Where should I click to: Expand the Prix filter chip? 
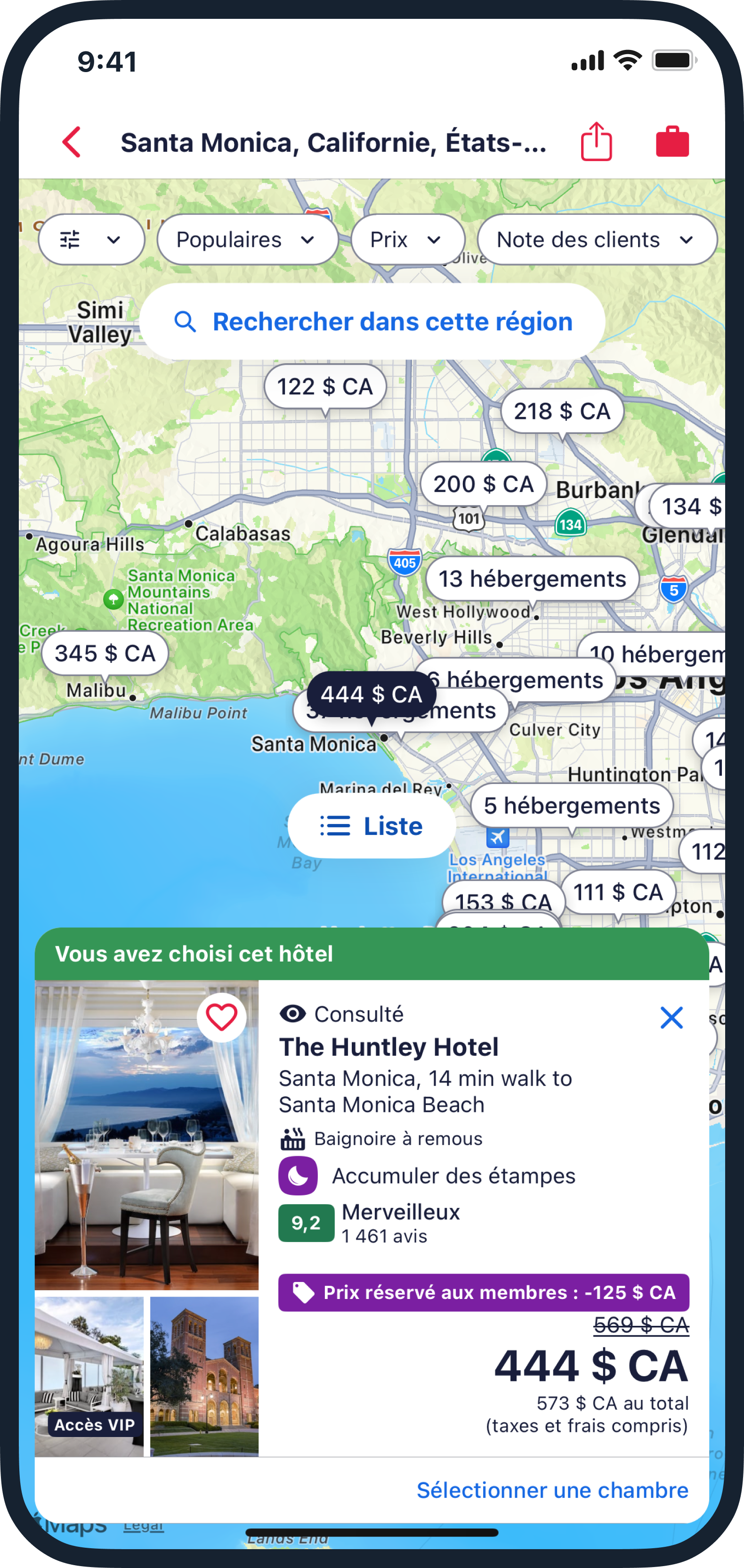407,240
